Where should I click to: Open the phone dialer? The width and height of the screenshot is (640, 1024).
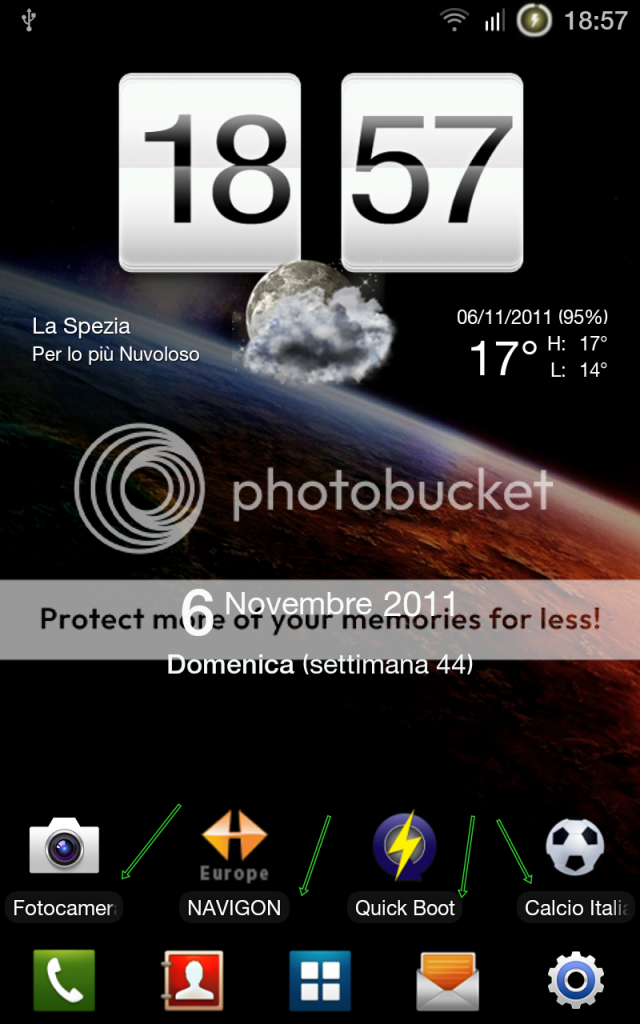click(x=64, y=980)
